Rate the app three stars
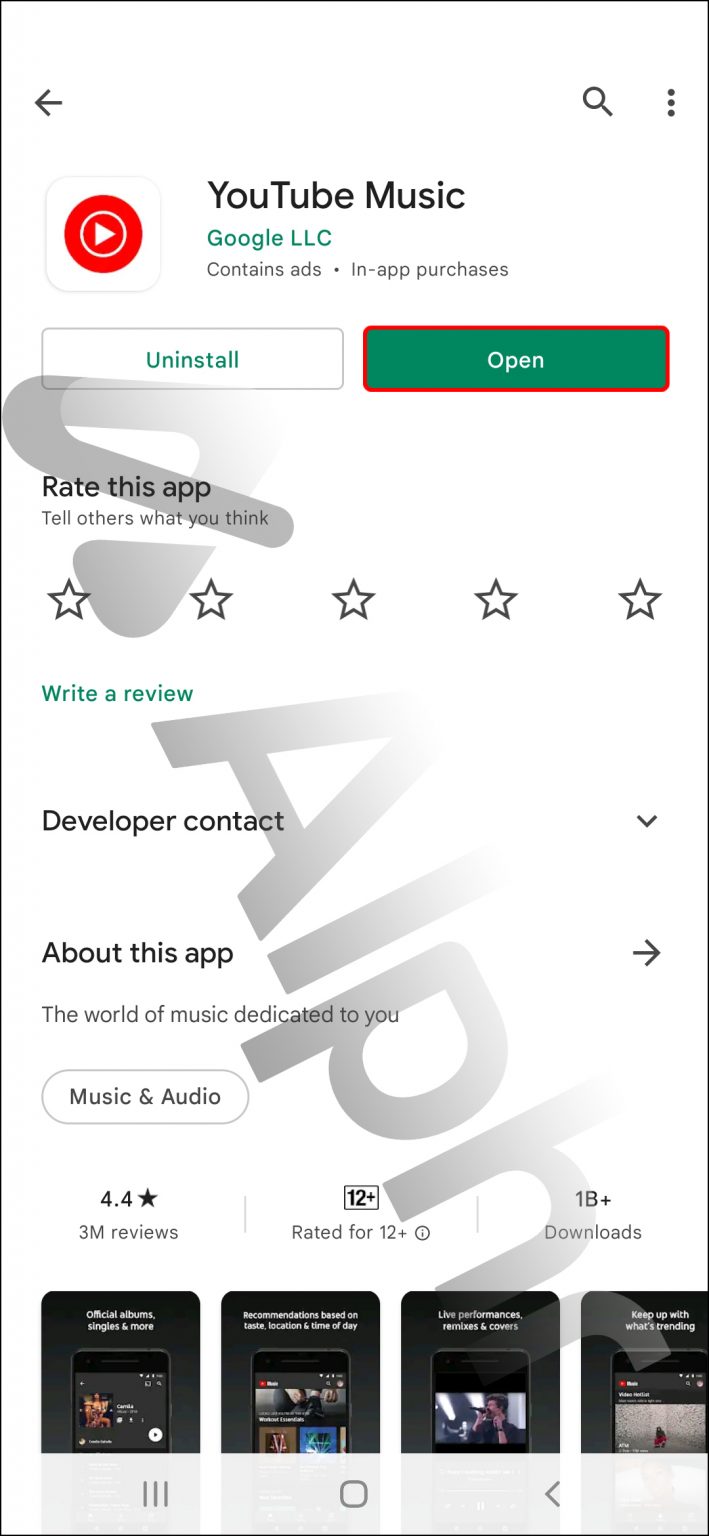Screen dimensions: 709x1536 pos(353,600)
